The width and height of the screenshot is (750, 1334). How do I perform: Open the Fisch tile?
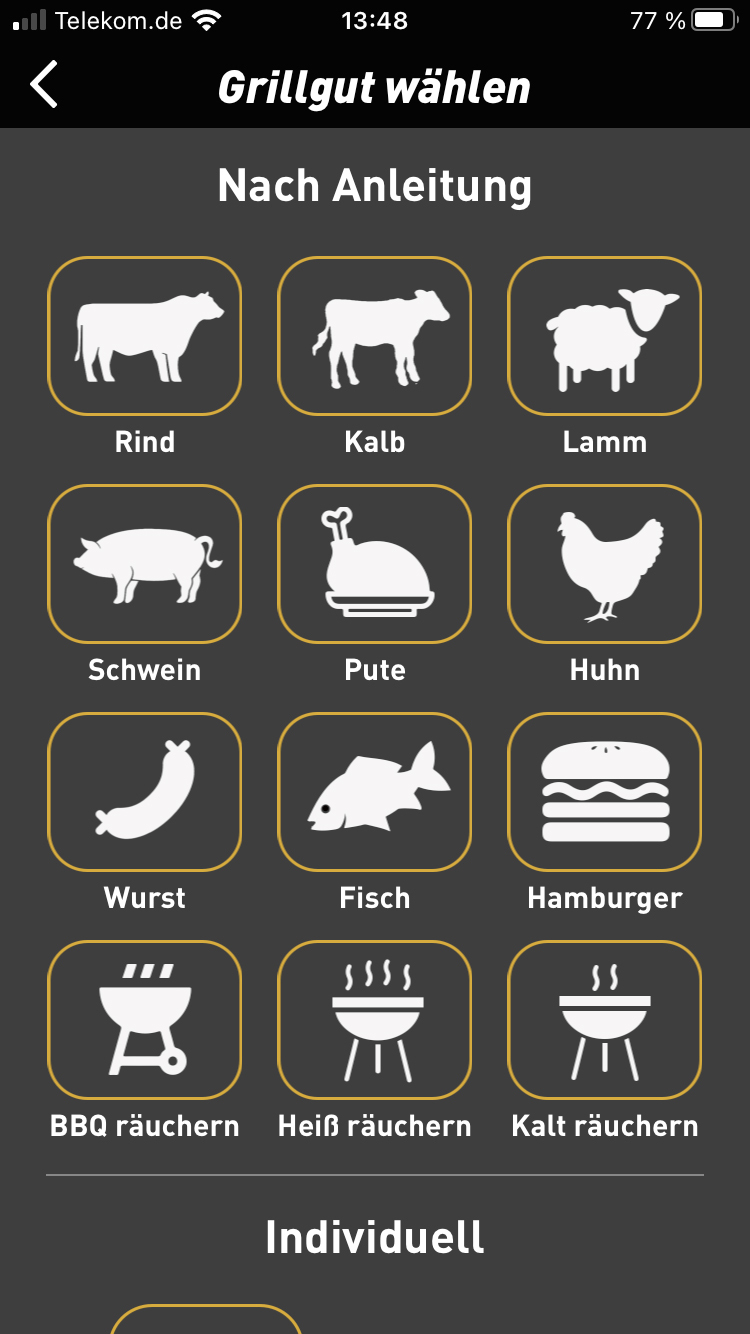(x=375, y=792)
